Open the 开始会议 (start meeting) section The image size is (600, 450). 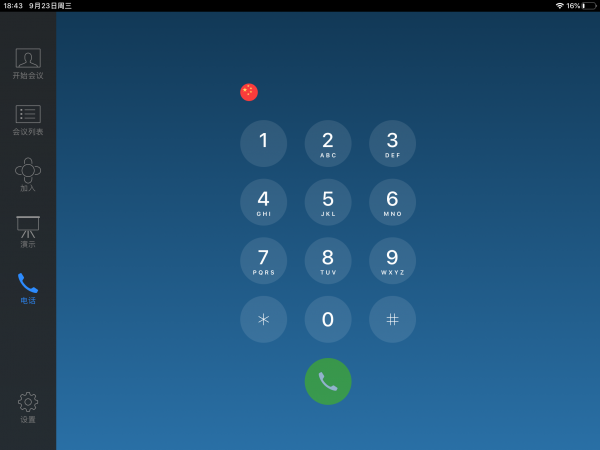click(x=28, y=64)
